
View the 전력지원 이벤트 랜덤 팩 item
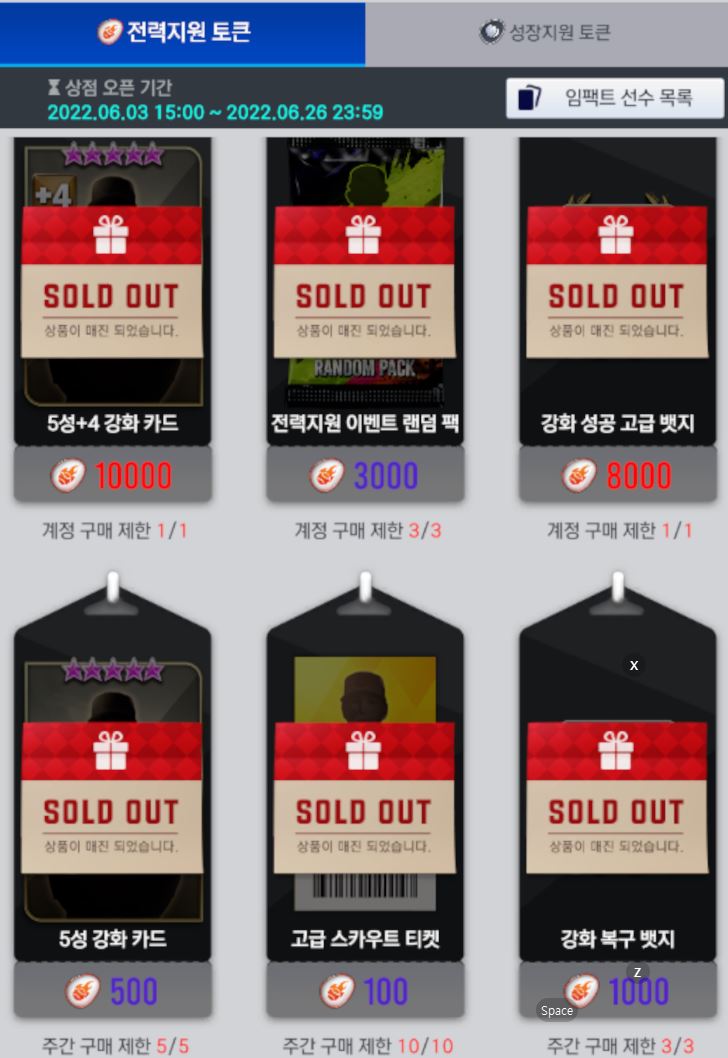coord(364,300)
